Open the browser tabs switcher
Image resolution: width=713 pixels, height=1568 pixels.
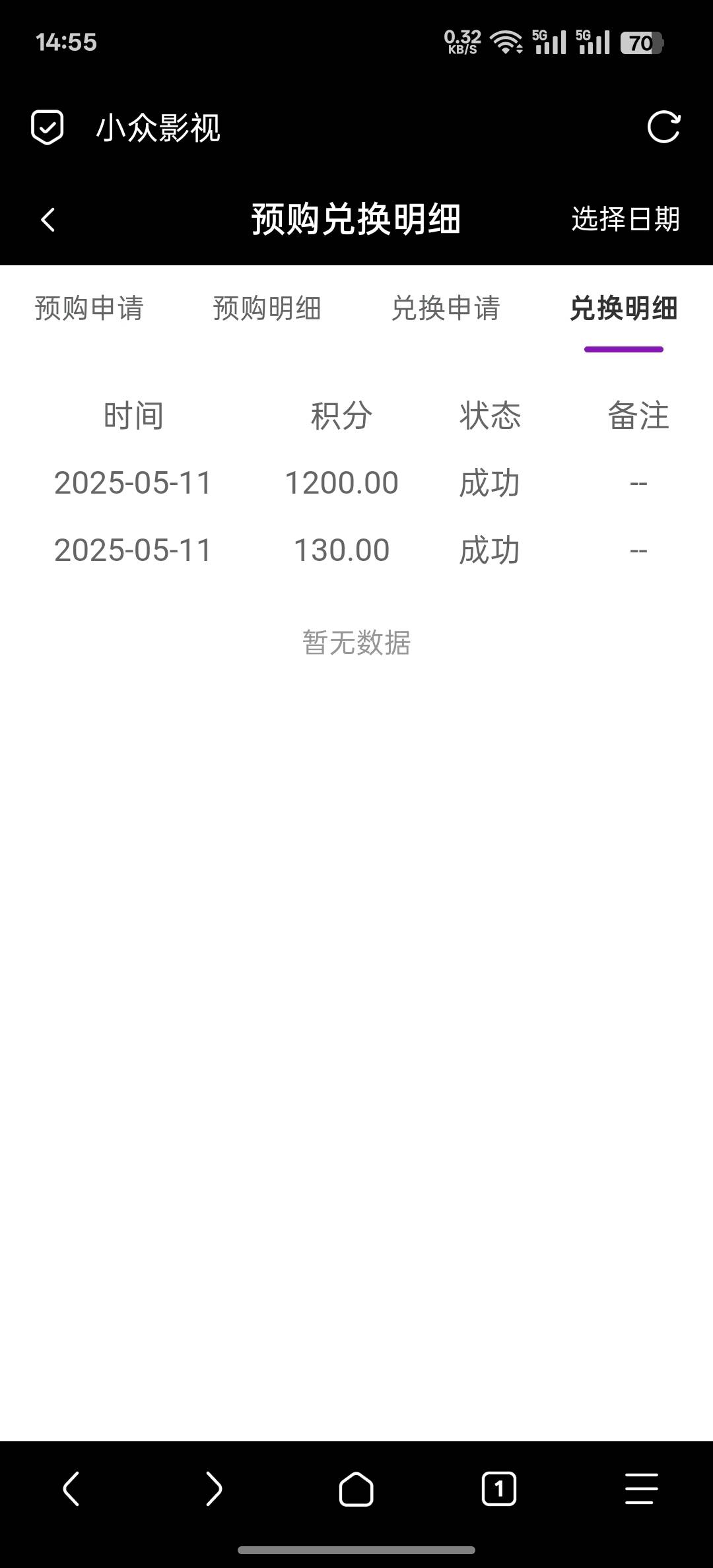point(499,1489)
